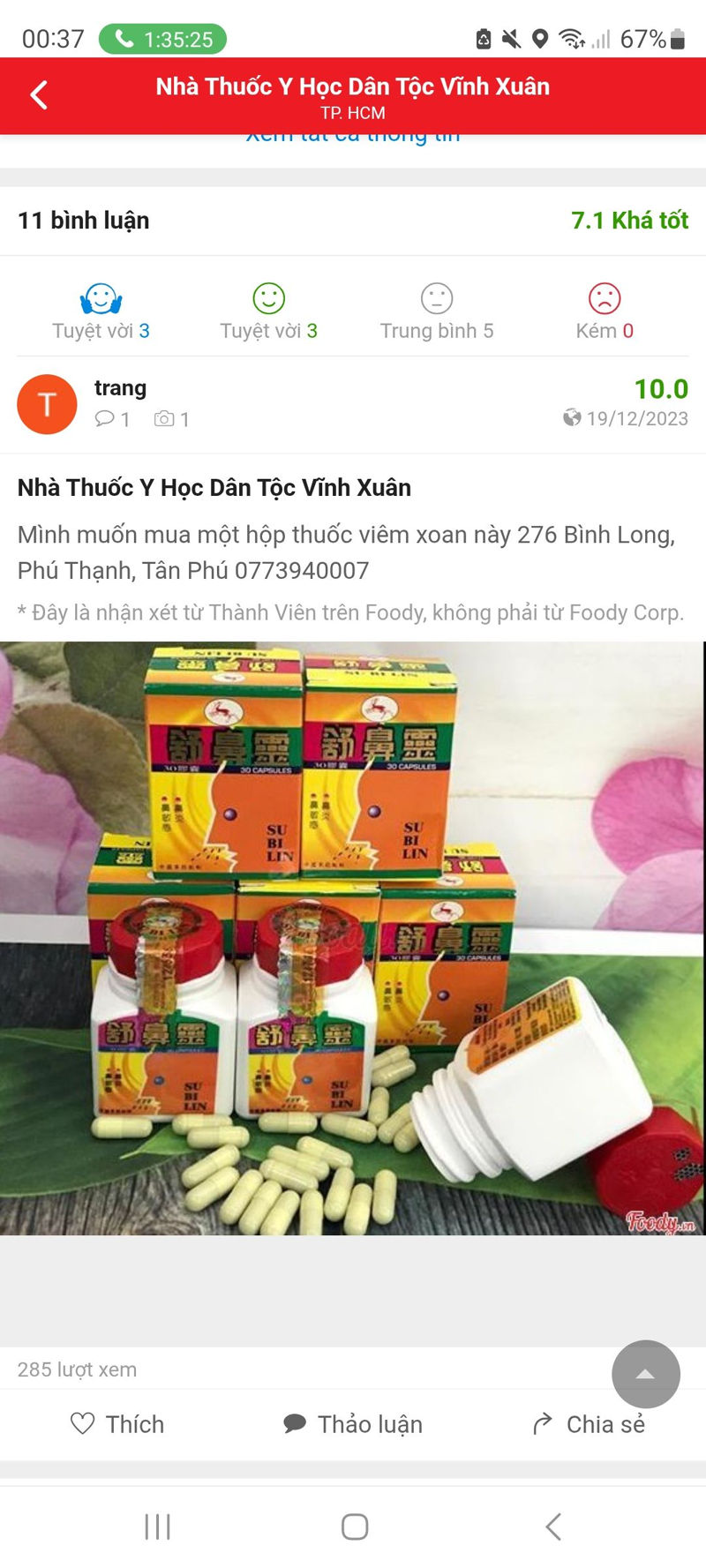Open recent apps from navigation bar
This screenshot has height=1568, width=706.
pyautogui.click(x=157, y=1526)
